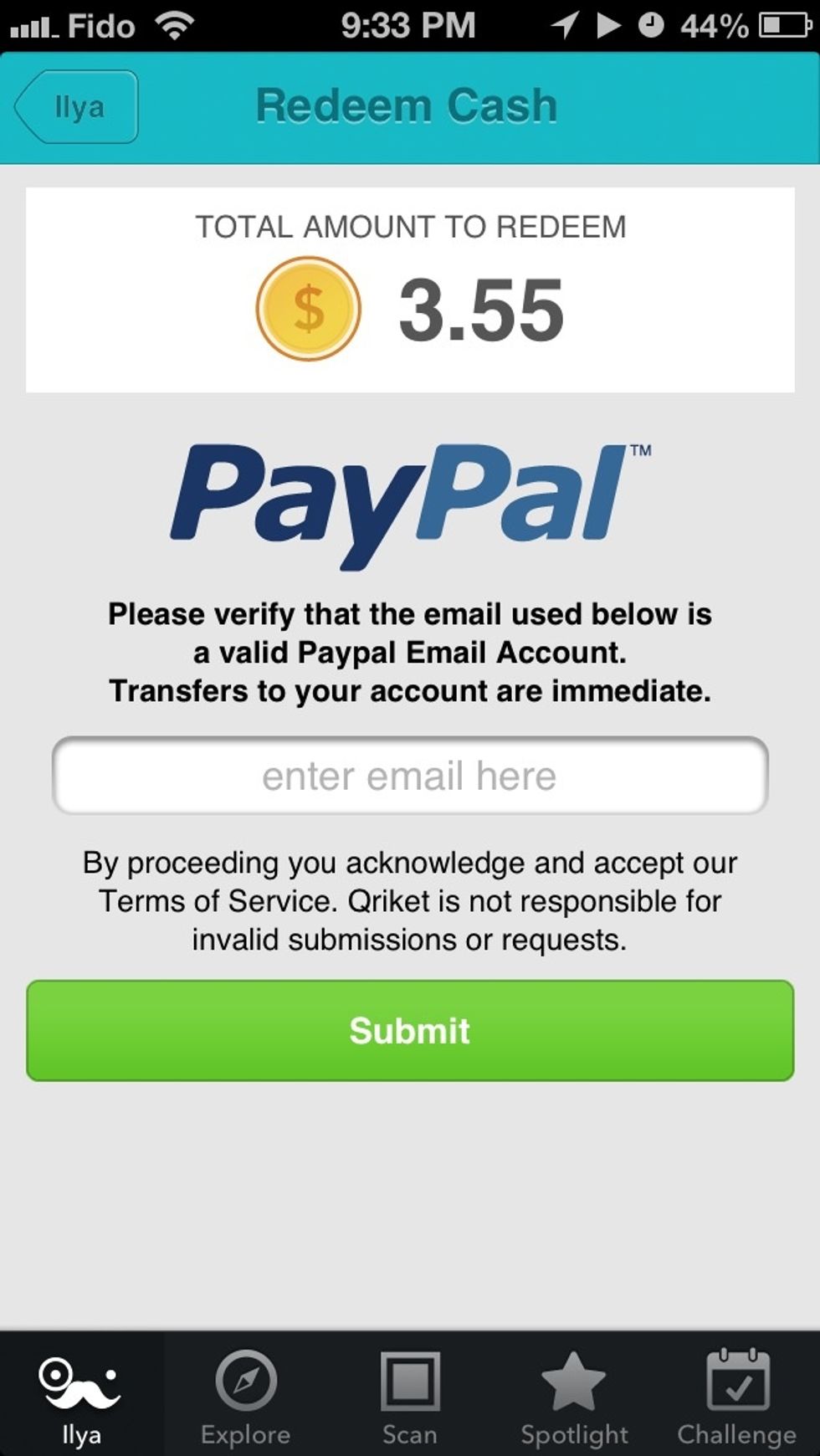Viewport: 820px width, 1456px height.
Task: Tap the alarm clock icon in status bar
Action: 651,23
